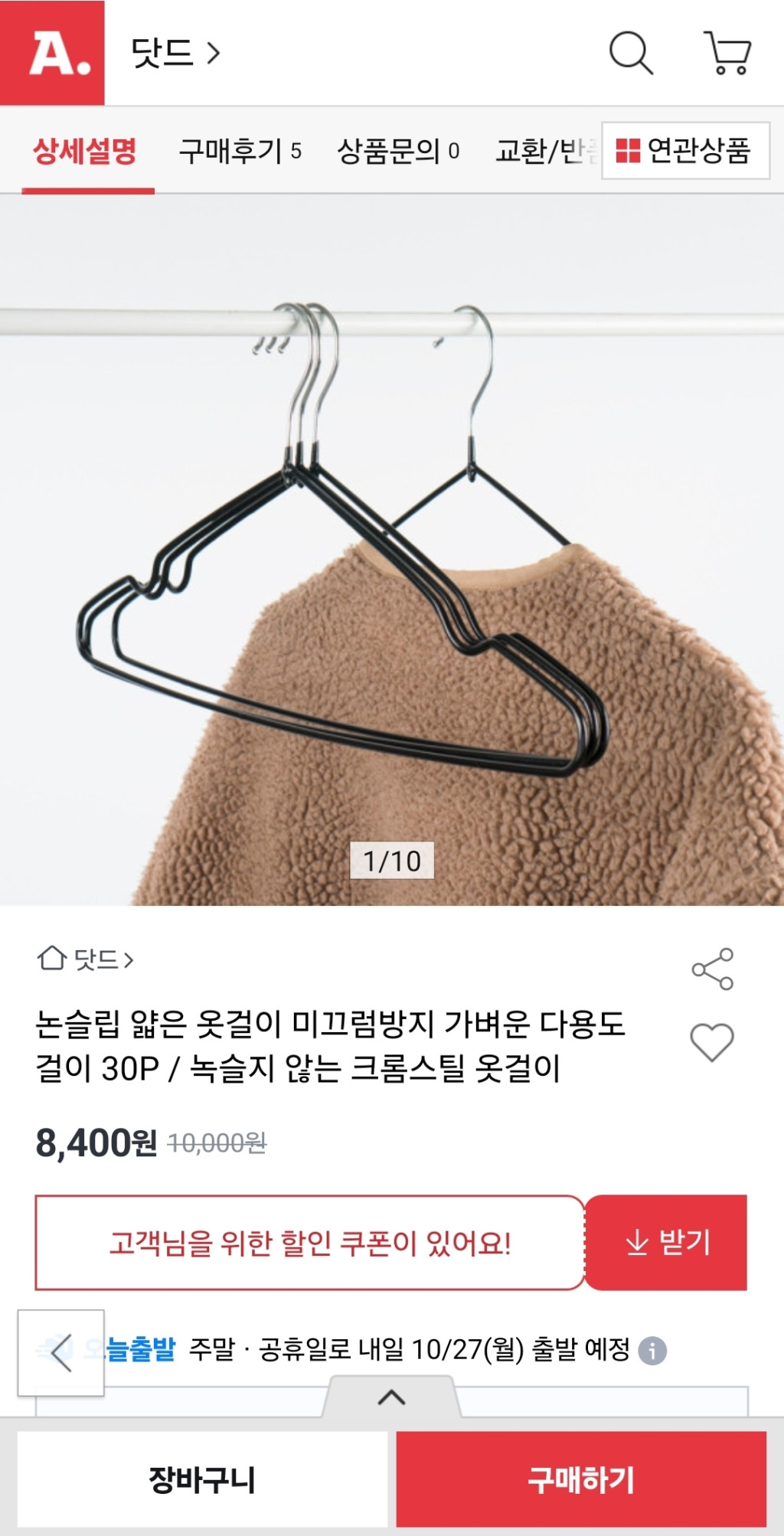The width and height of the screenshot is (784, 1536).
Task: Switch to the 구매후기 tab
Action: pyautogui.click(x=240, y=151)
